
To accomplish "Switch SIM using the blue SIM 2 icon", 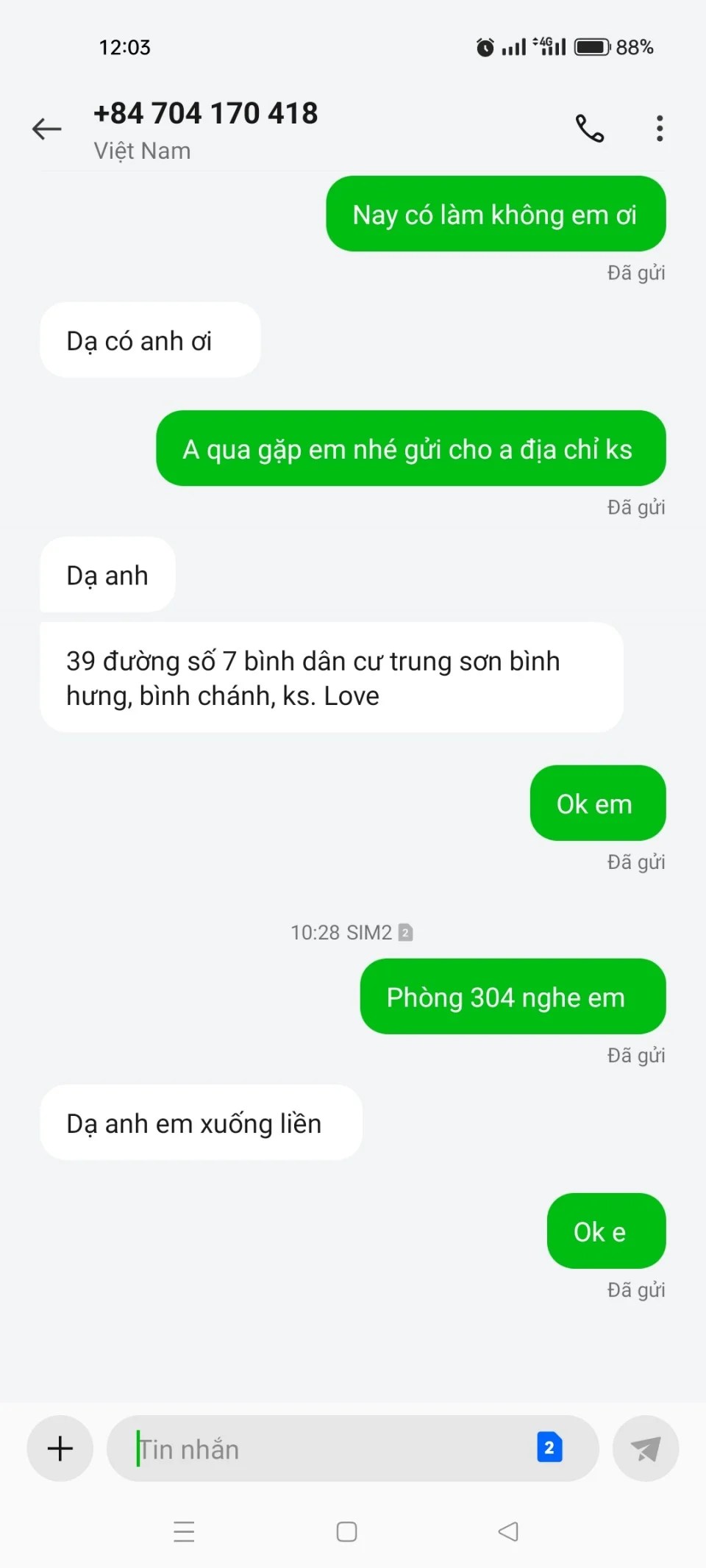I will (x=549, y=1447).
